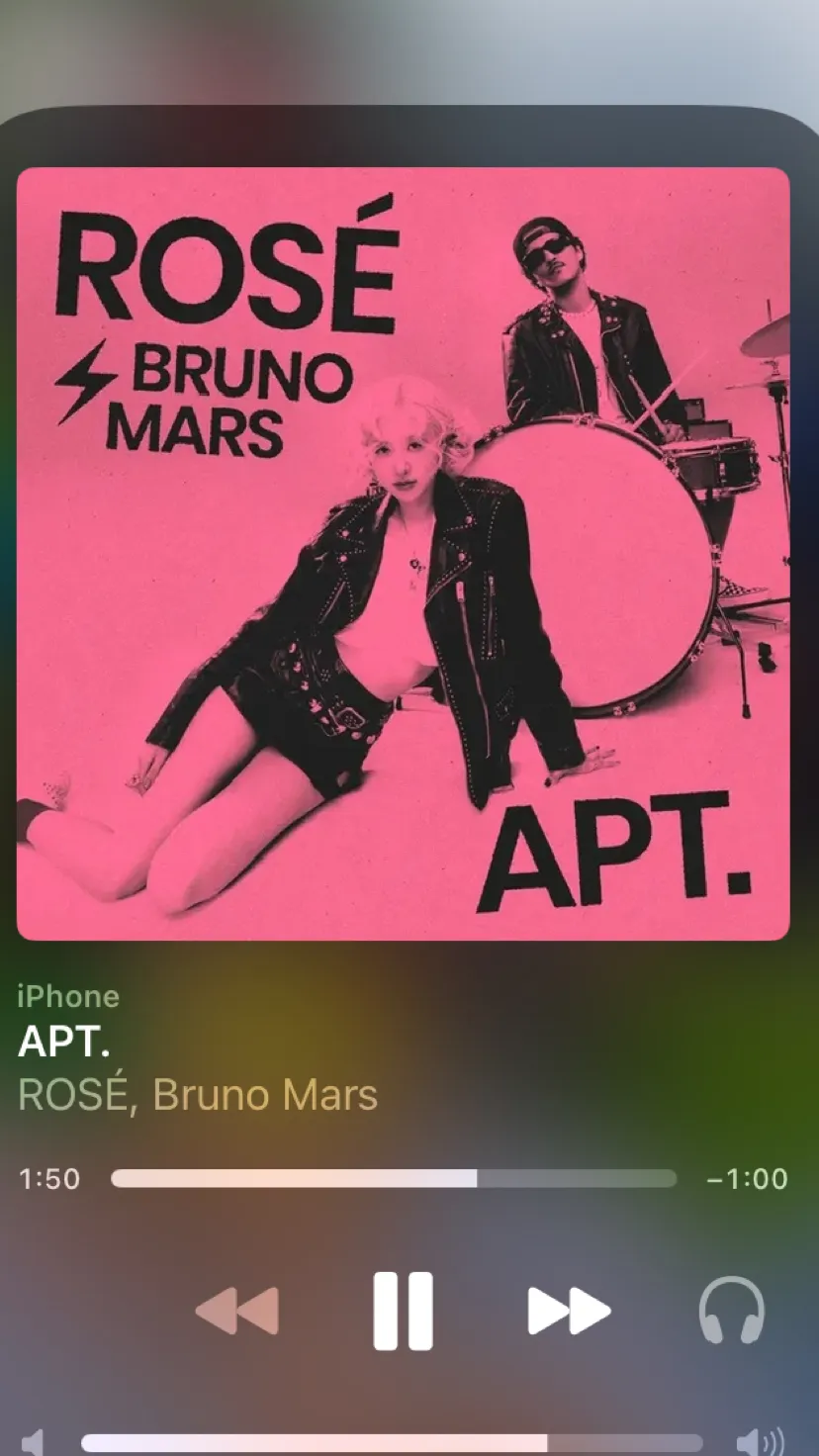Screen dimensions: 819x1456
Task: Open the headphones audio output picker
Action: pos(731,1311)
